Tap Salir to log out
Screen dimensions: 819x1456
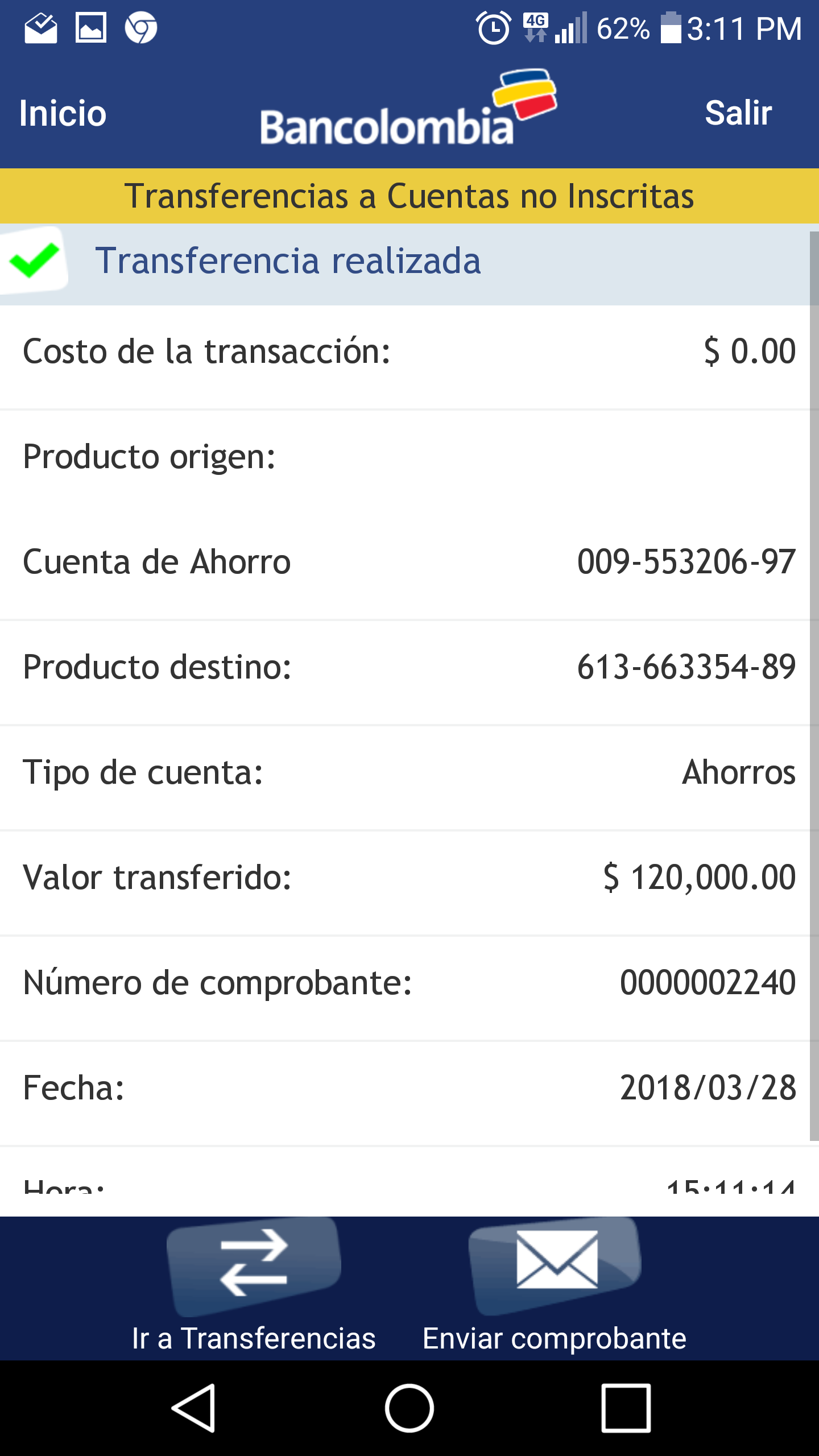[738, 113]
